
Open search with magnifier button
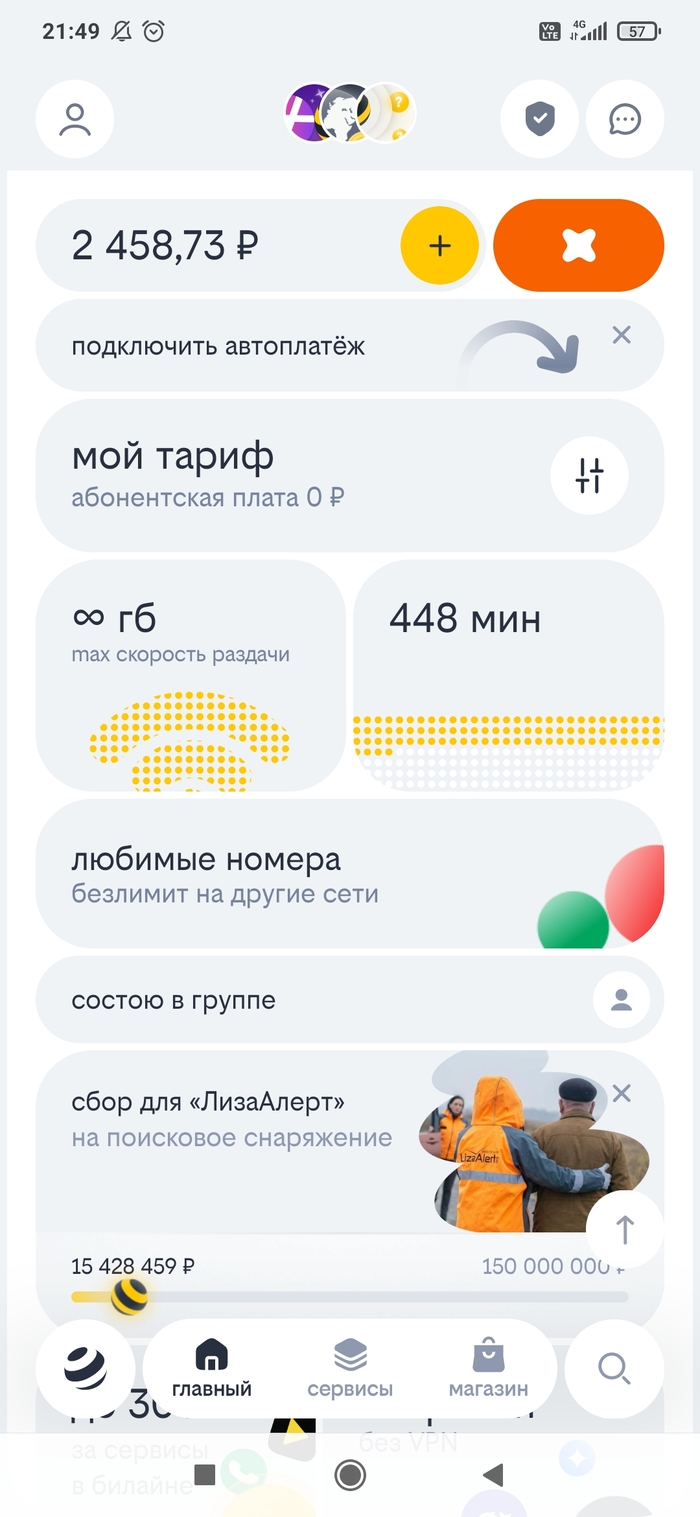614,1368
